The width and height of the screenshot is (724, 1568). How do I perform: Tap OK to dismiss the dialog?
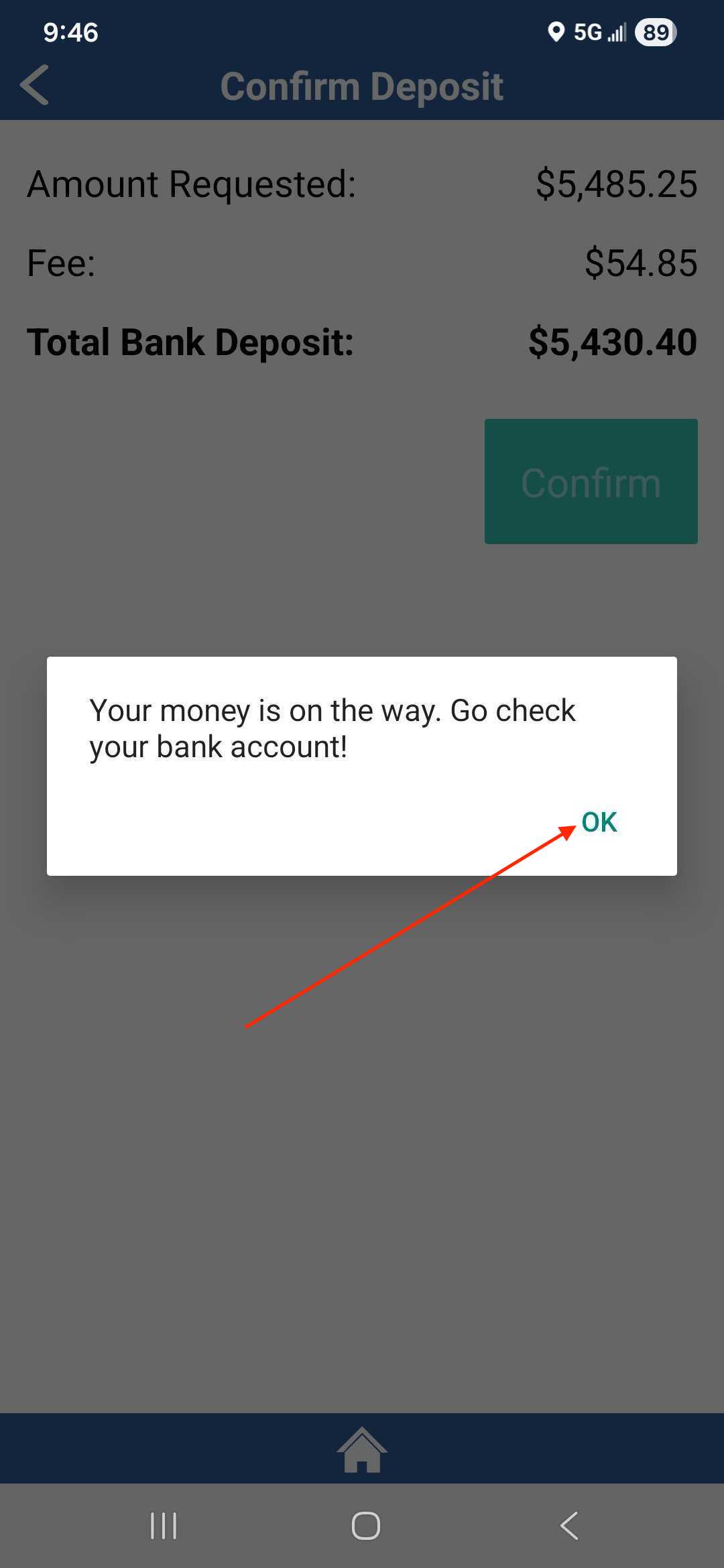point(599,822)
